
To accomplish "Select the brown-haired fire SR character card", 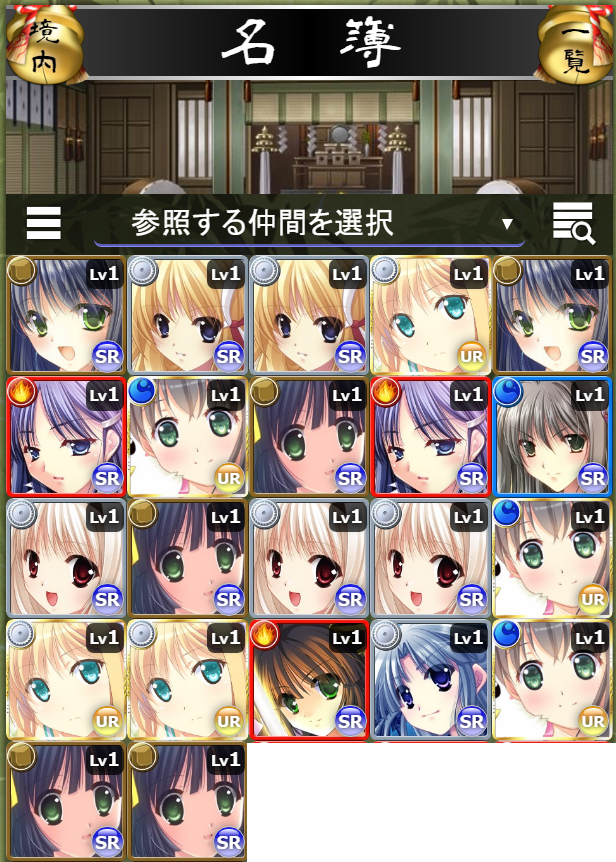I will [x=308, y=679].
